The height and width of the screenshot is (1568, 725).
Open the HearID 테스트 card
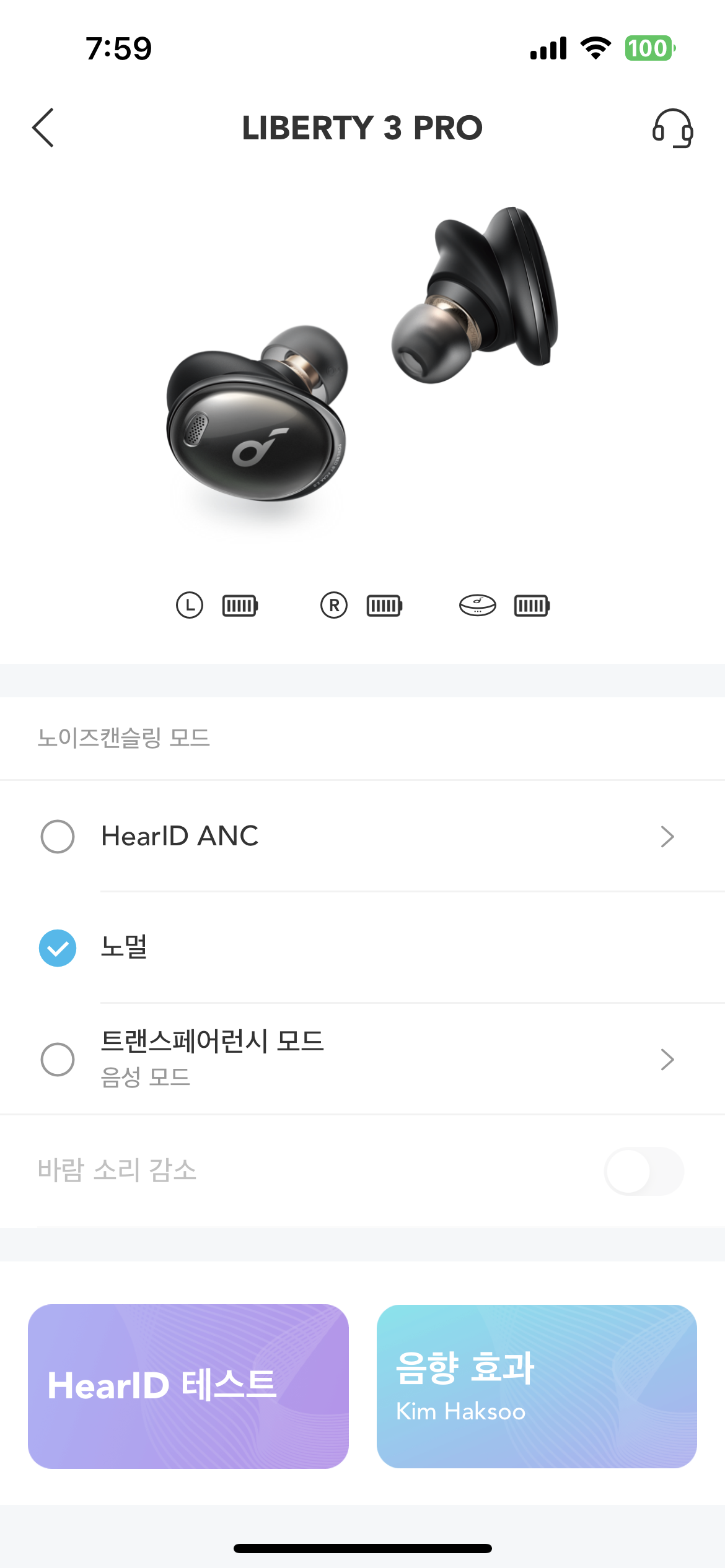point(188,1386)
